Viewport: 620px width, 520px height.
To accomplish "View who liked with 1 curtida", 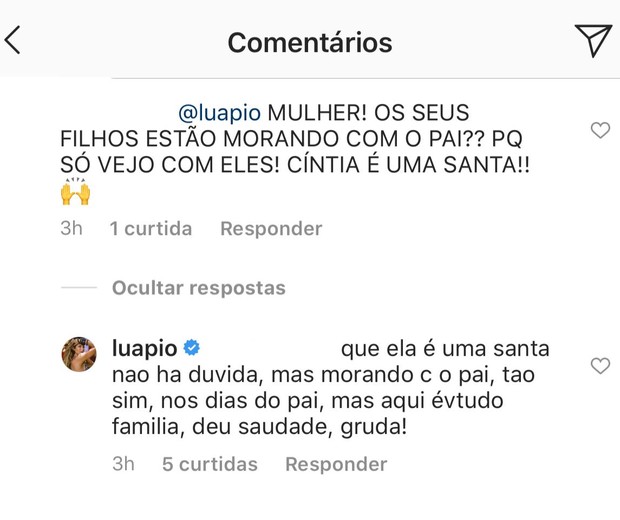I will coord(150,229).
